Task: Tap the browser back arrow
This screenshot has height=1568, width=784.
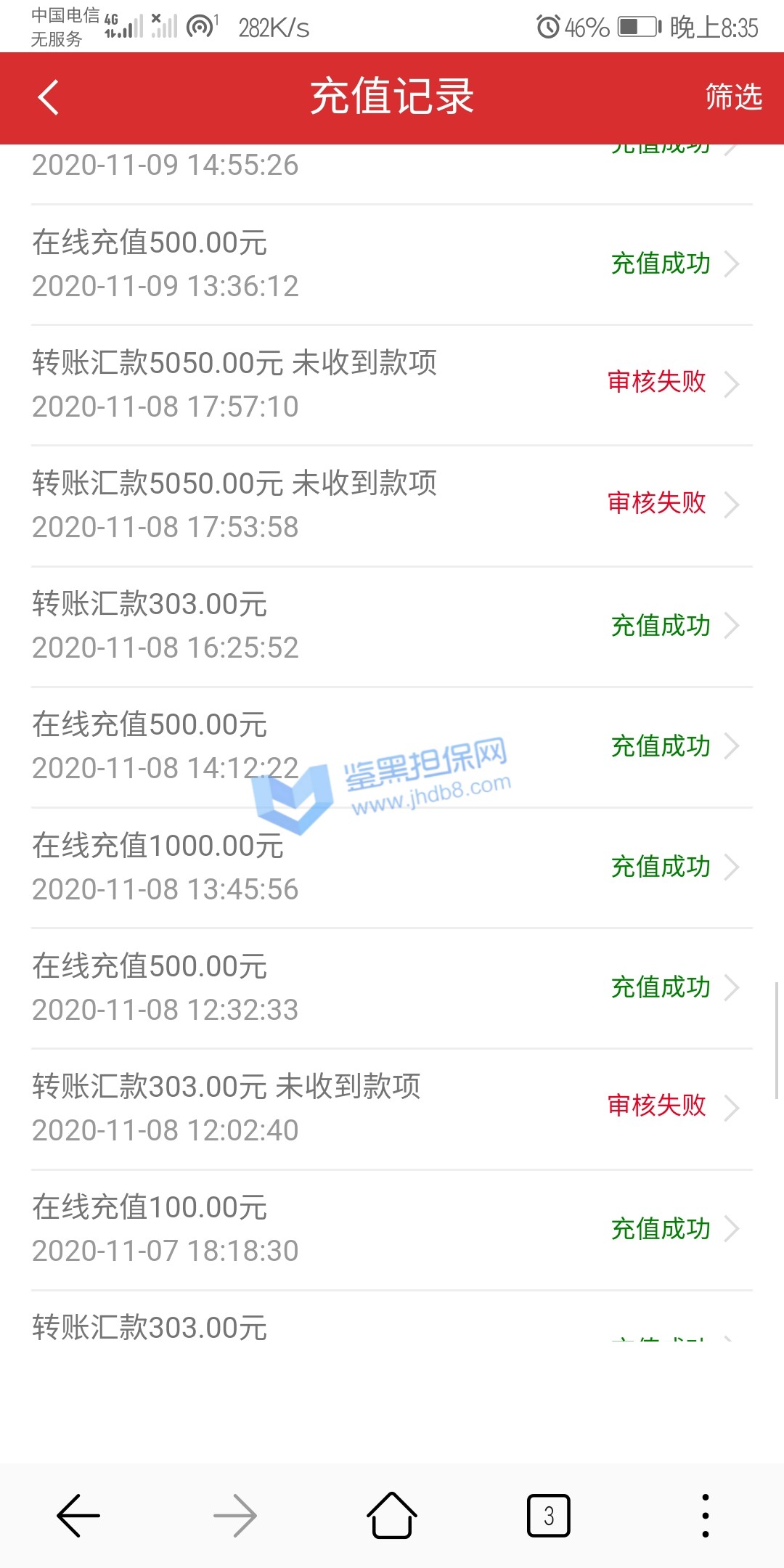Action: point(78,1516)
